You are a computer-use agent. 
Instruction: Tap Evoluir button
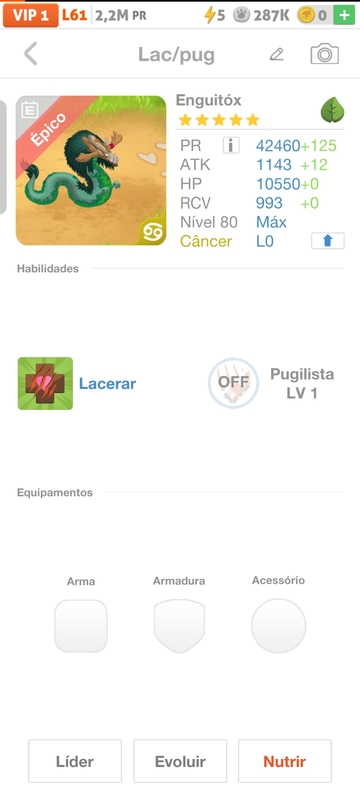(x=180, y=761)
